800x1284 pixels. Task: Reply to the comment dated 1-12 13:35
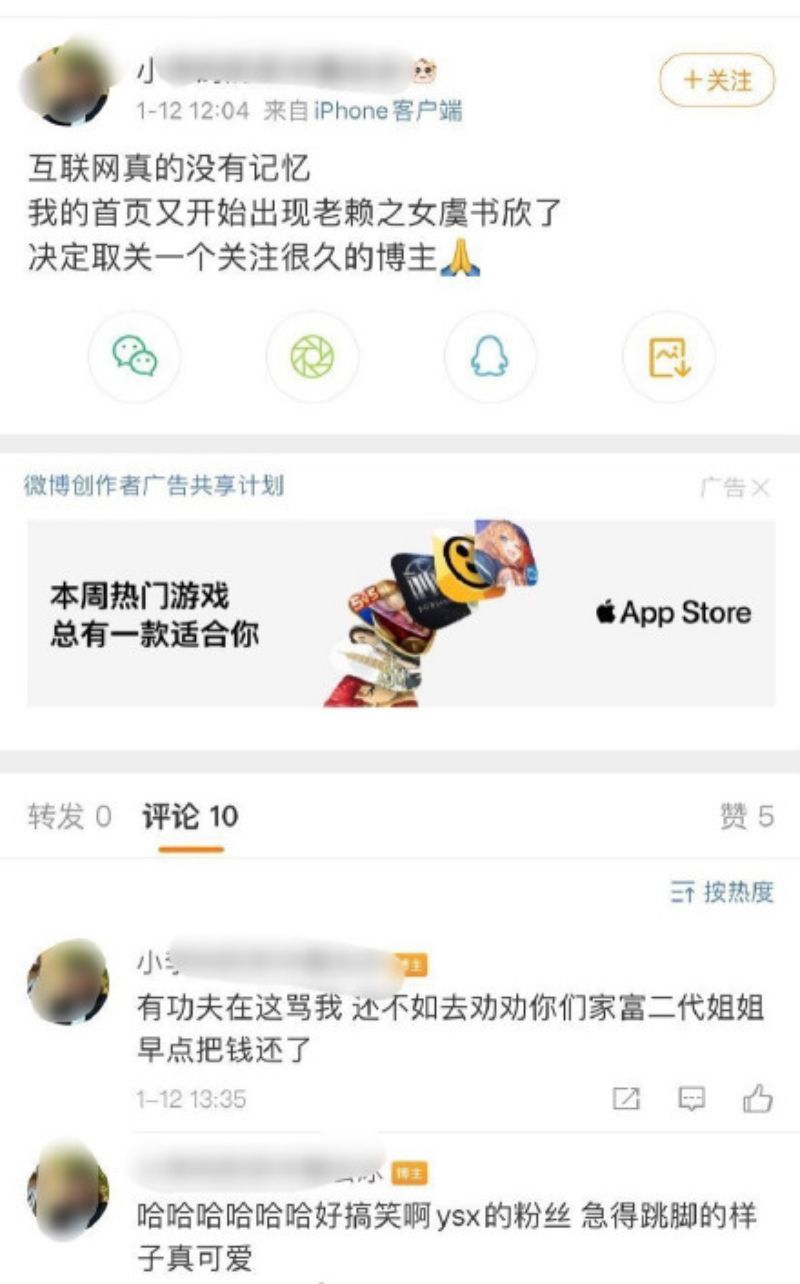pos(692,1099)
